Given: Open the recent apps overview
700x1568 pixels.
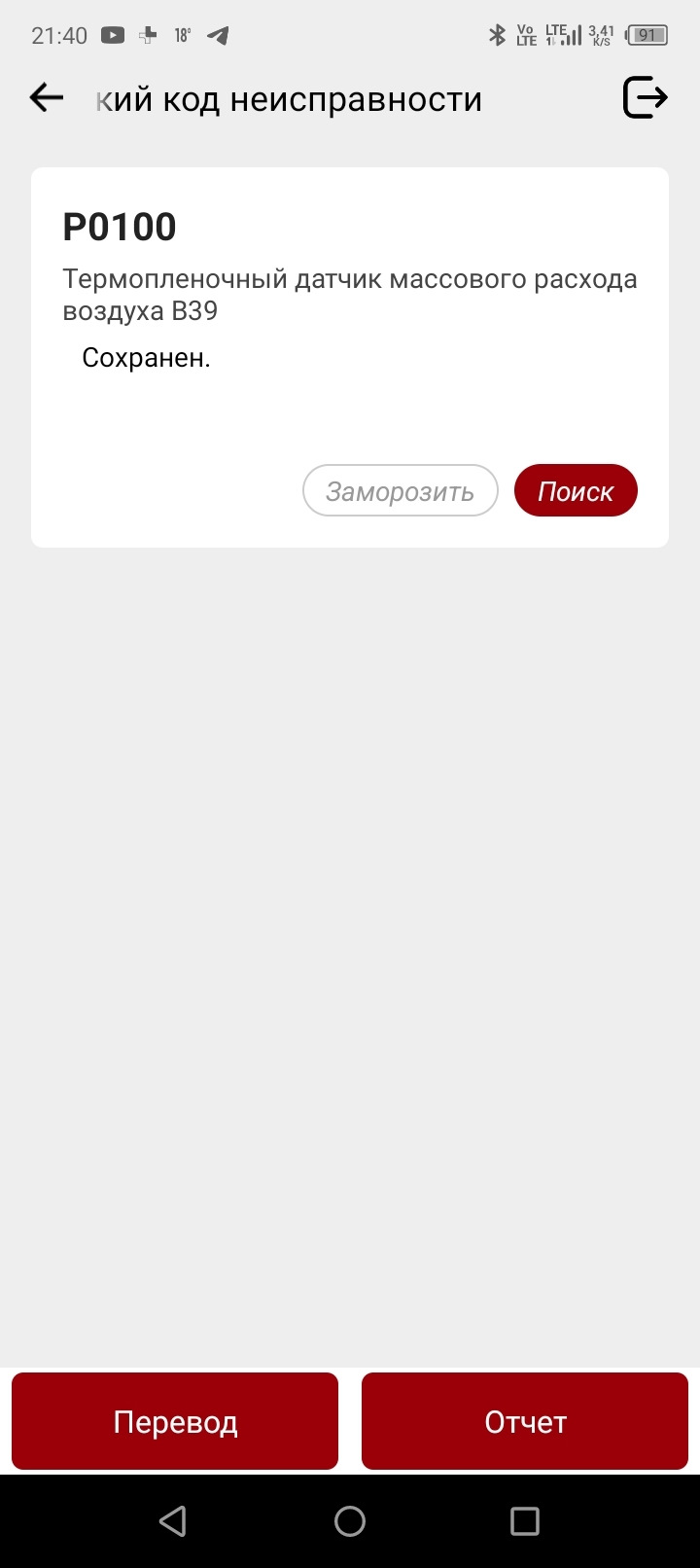Looking at the screenshot, I should pyautogui.click(x=525, y=1521).
